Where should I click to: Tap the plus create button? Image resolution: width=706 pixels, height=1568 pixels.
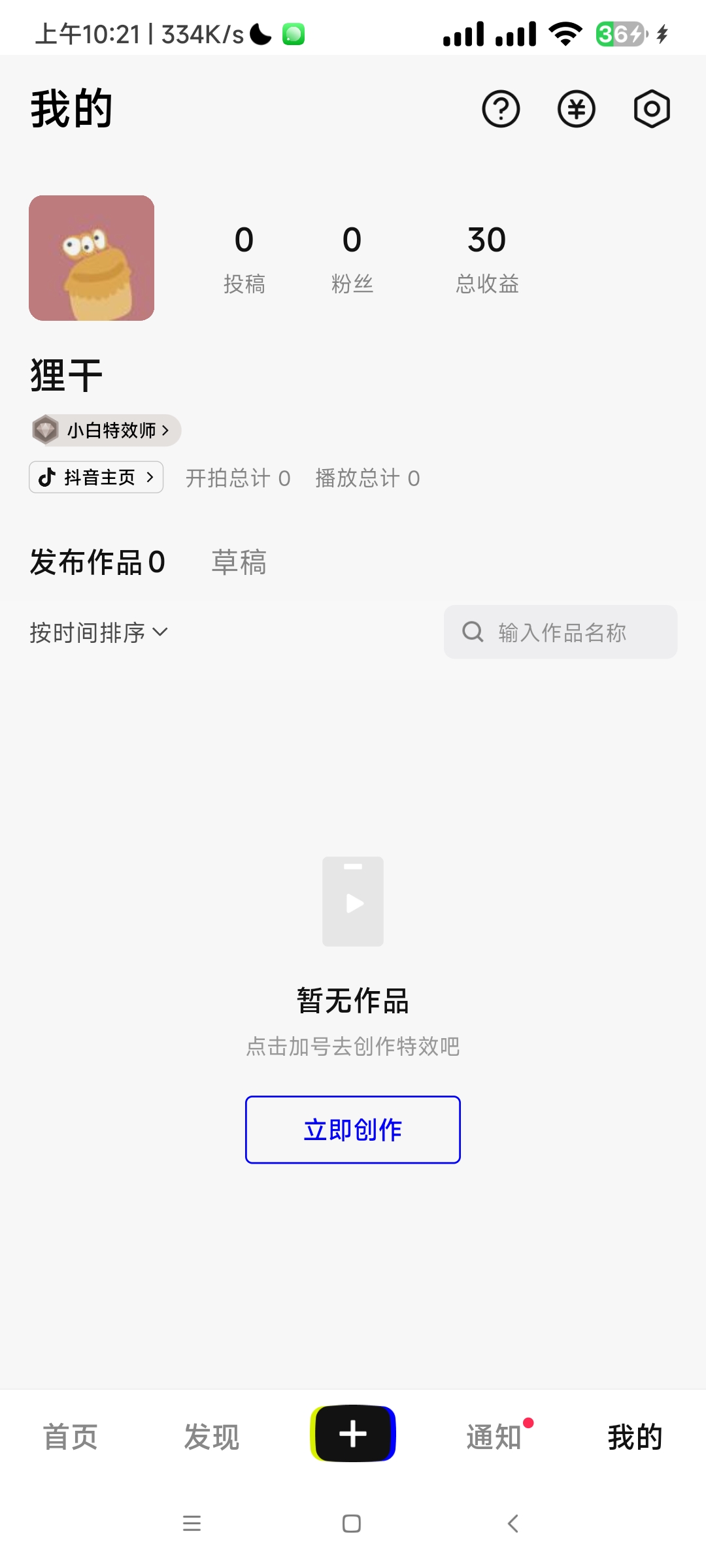353,1433
